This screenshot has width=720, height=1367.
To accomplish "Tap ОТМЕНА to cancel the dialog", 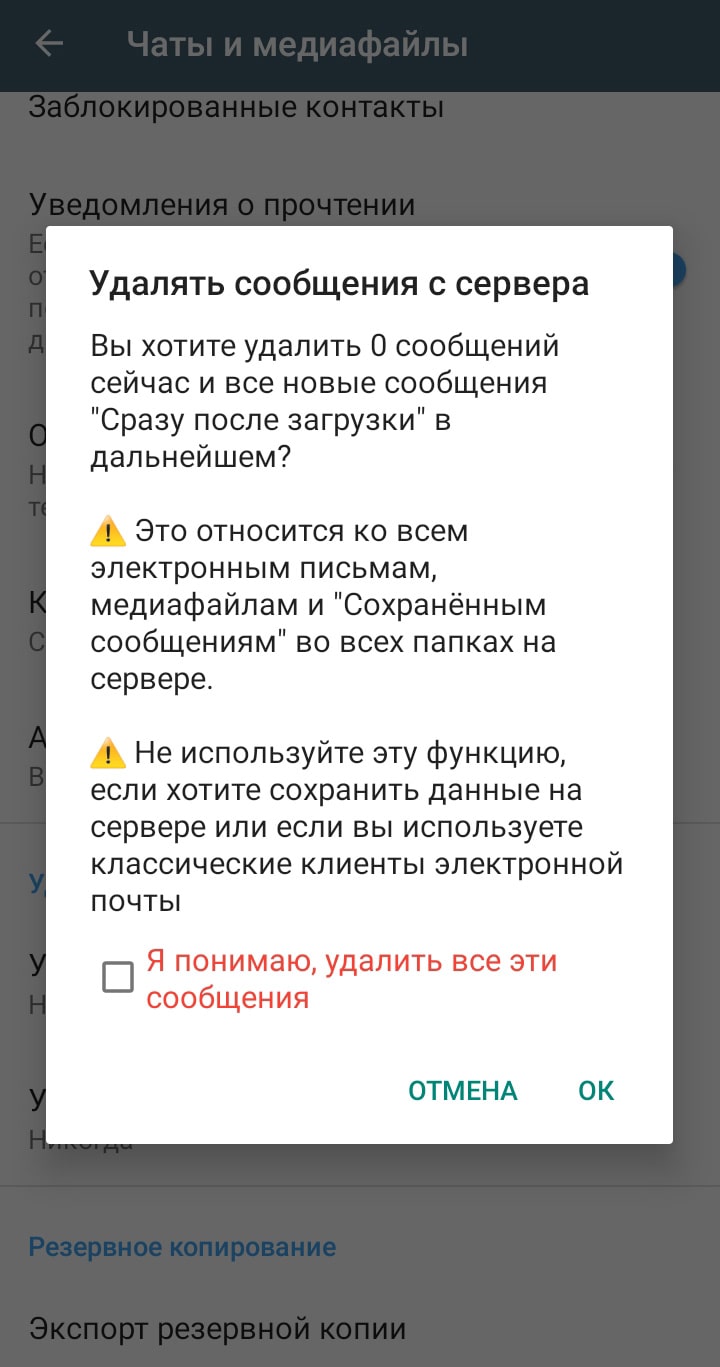I will [462, 1090].
